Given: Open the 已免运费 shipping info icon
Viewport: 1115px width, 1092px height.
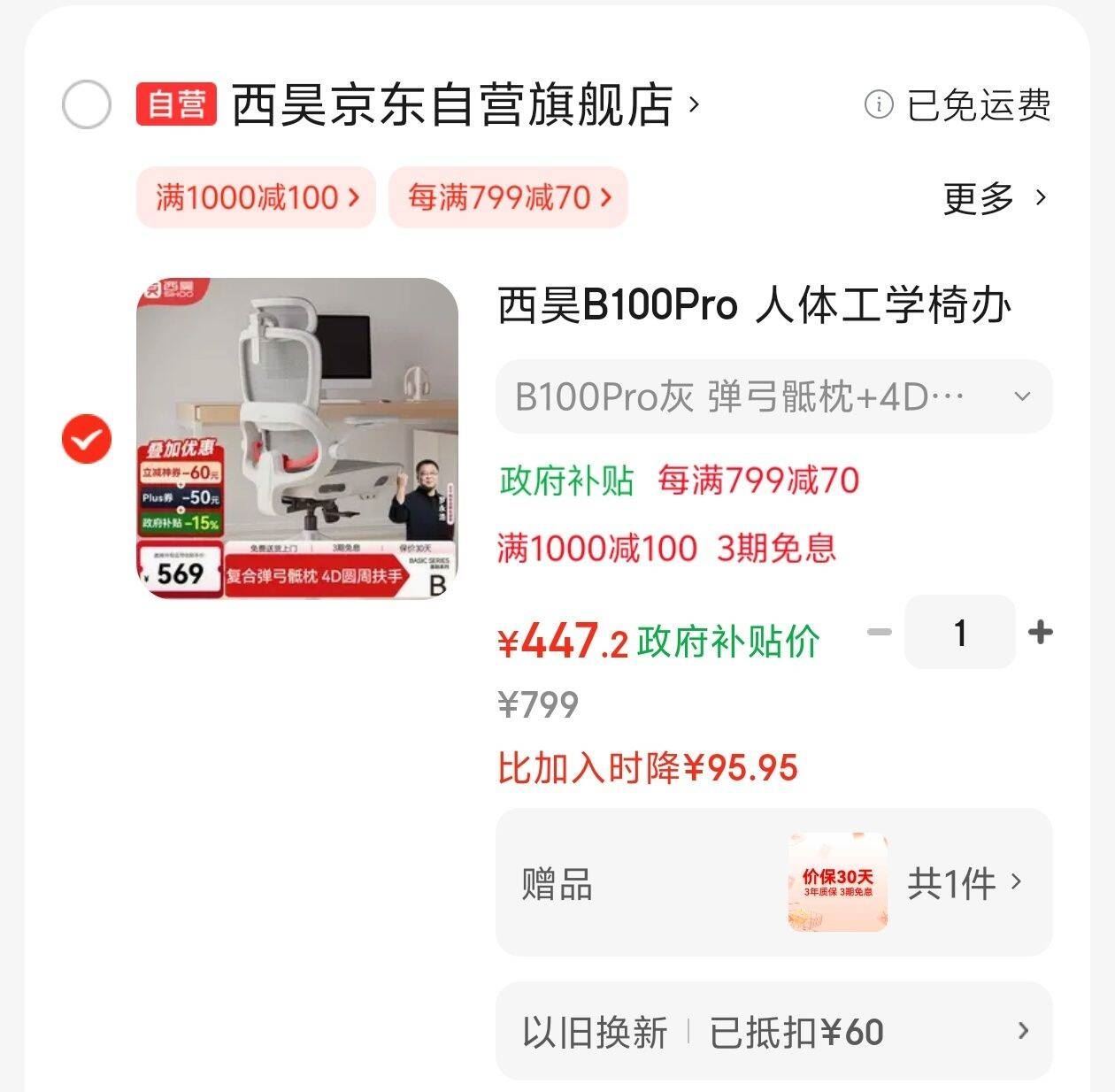Looking at the screenshot, I should click(x=878, y=105).
